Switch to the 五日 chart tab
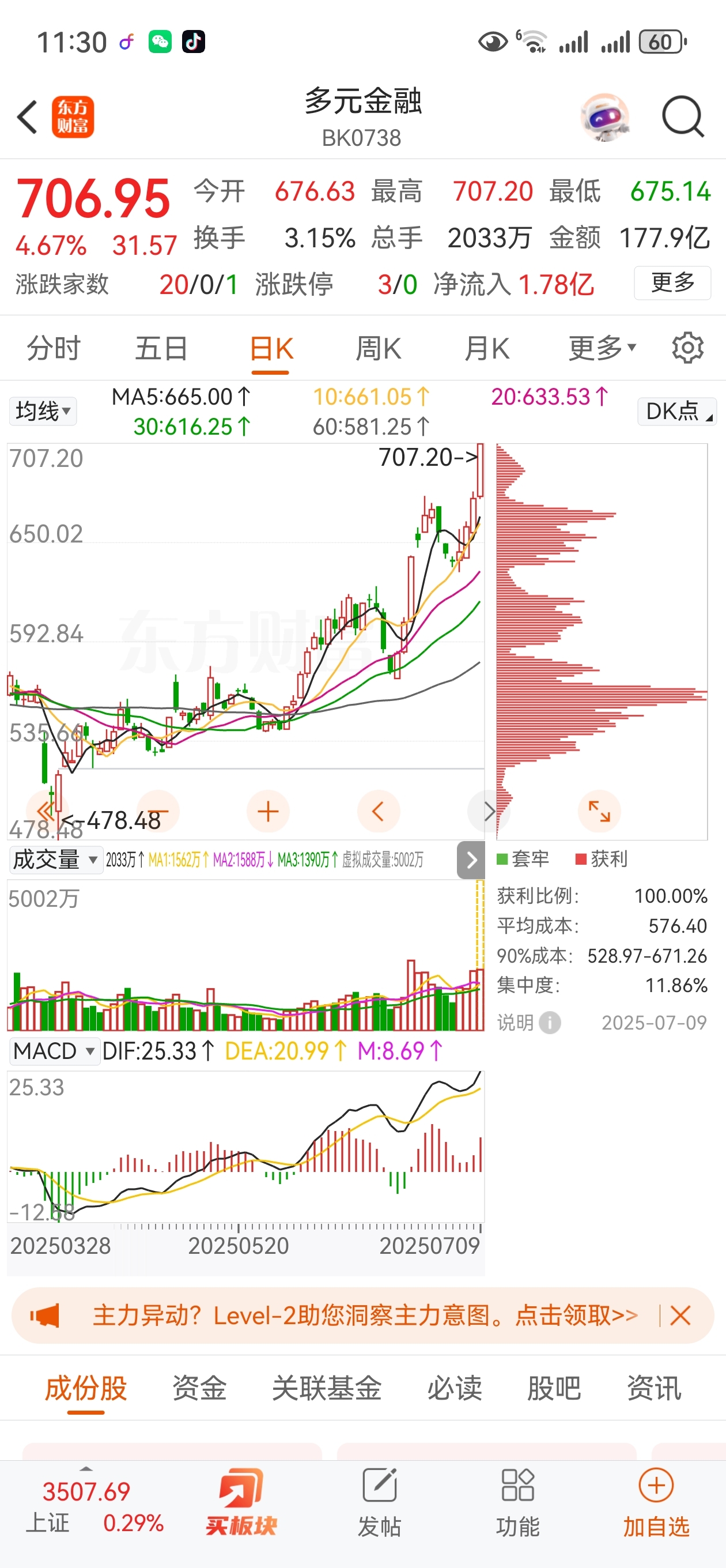726x1568 pixels. point(161,349)
